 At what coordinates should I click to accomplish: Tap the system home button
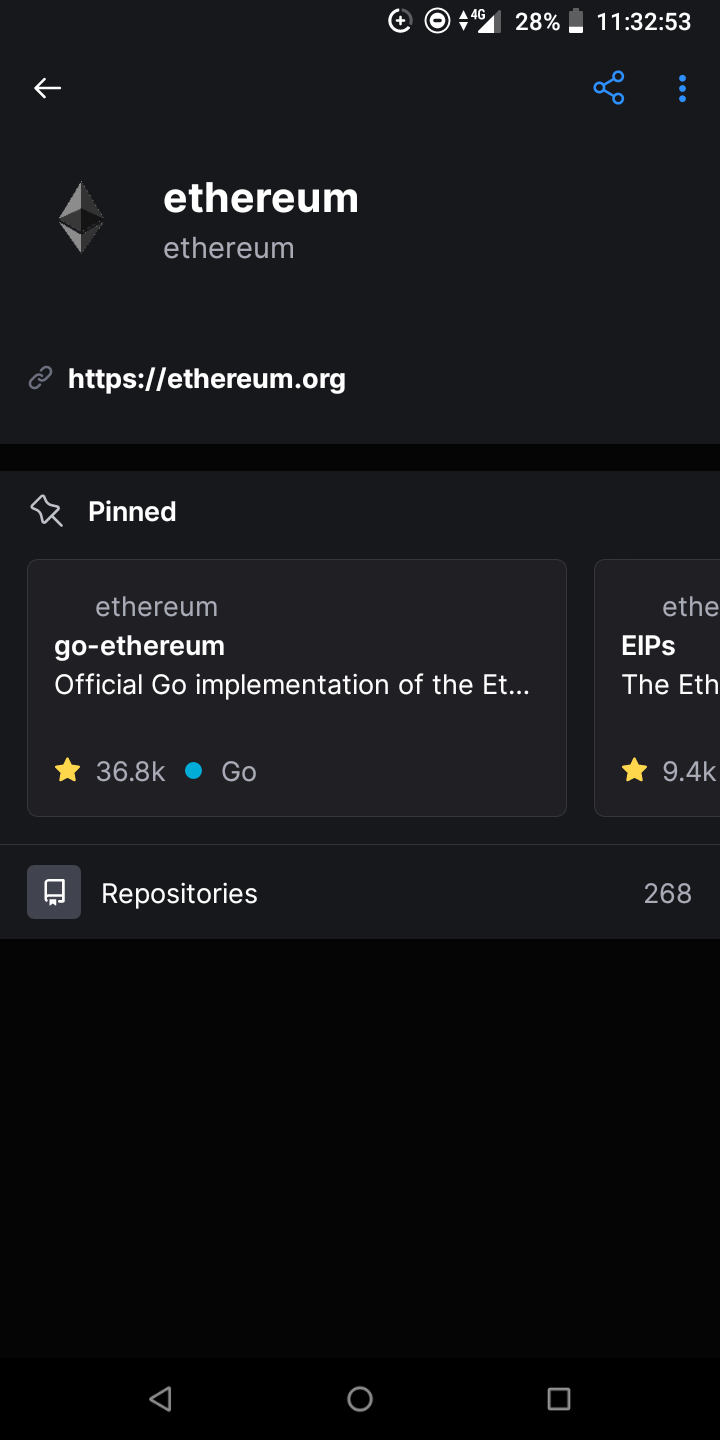click(x=360, y=1398)
